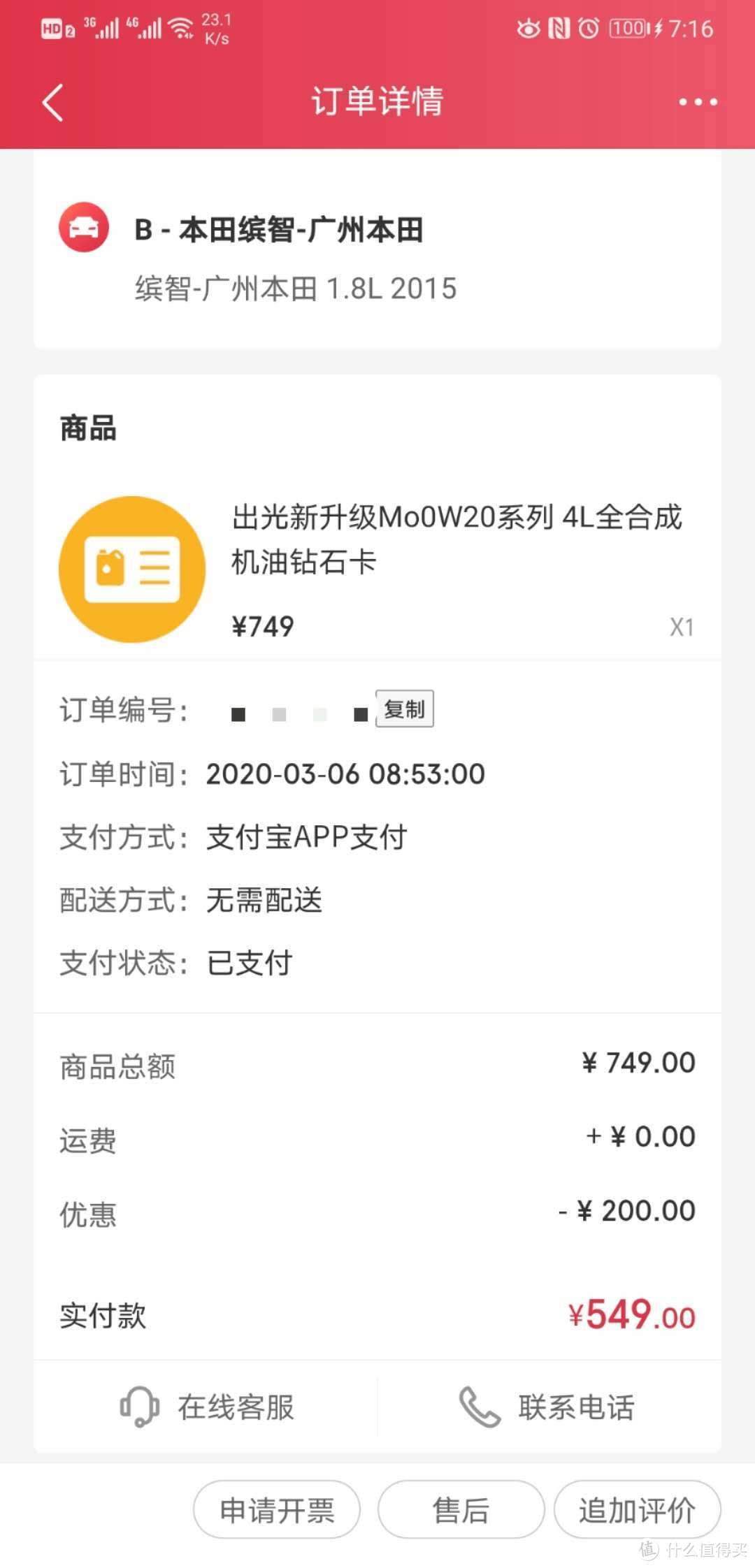Tap the alarm clock icon in status bar

589,28
